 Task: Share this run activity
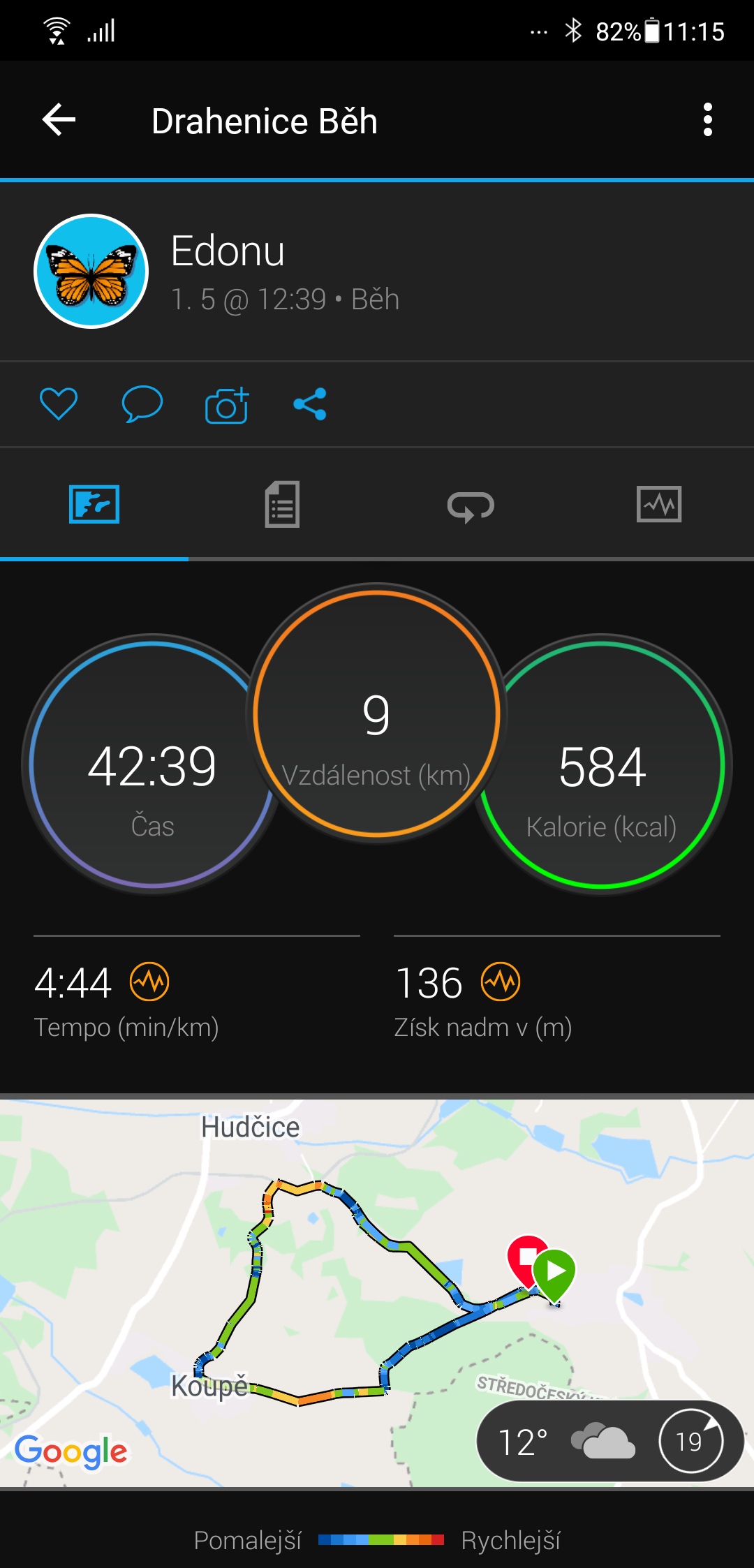point(310,404)
